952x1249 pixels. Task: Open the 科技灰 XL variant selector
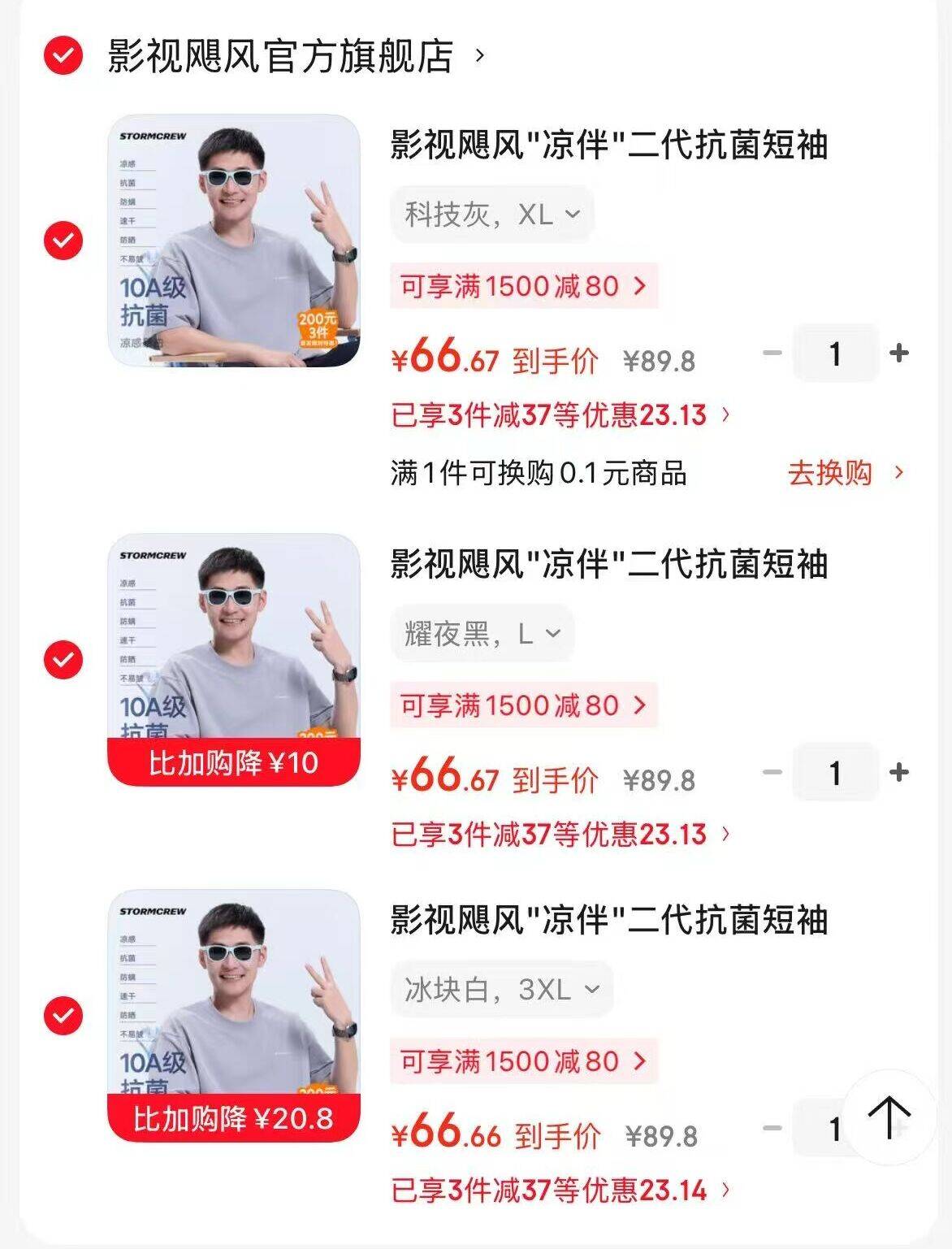(491, 212)
